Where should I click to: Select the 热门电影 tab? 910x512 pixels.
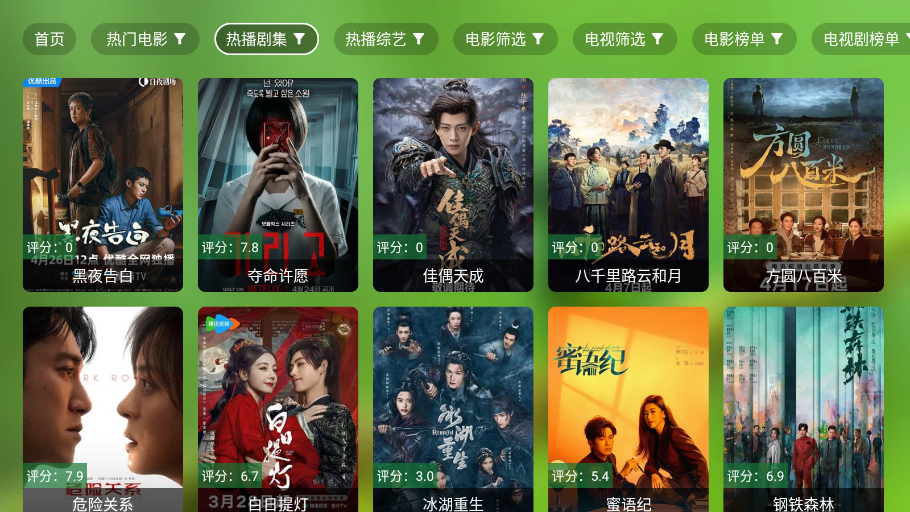click(139, 39)
